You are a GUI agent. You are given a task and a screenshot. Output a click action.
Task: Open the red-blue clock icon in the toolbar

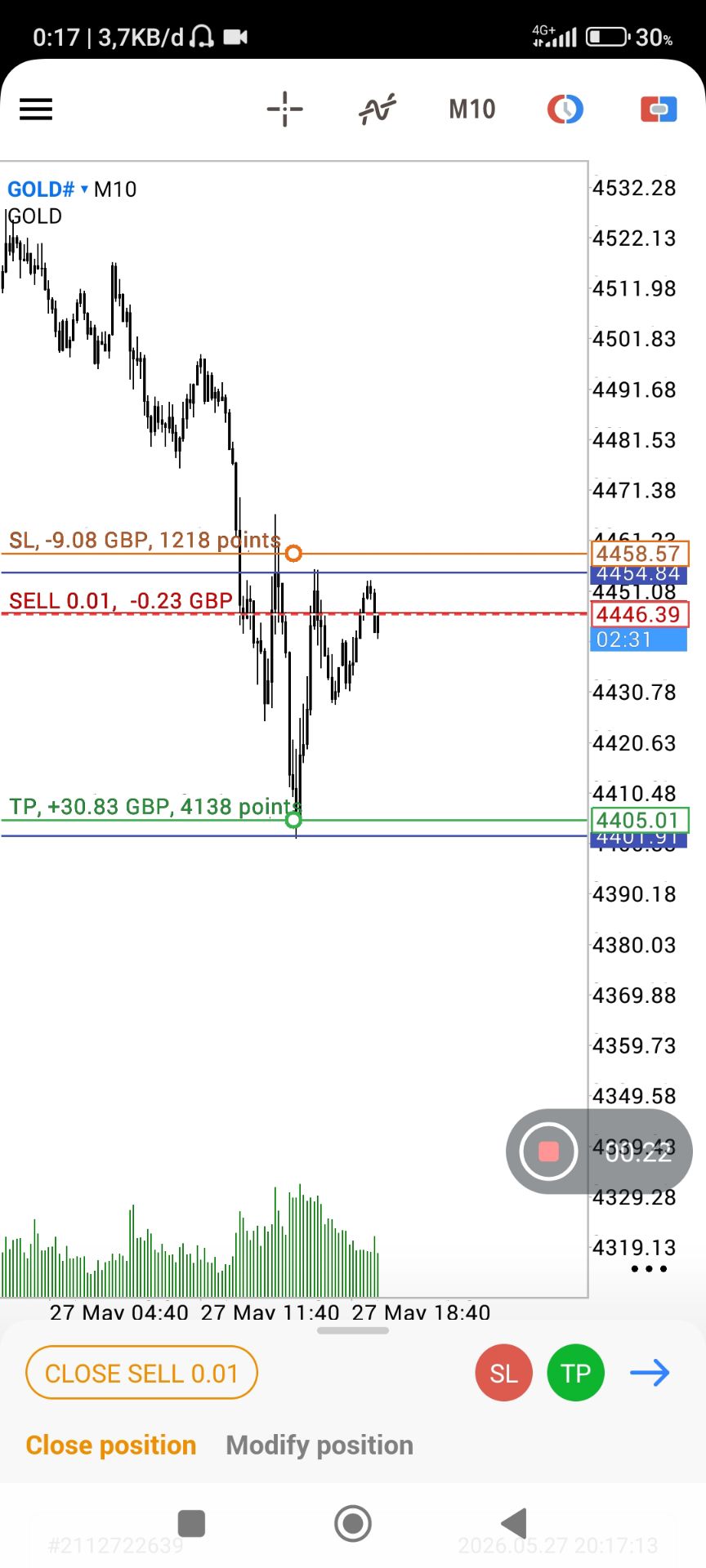pyautogui.click(x=565, y=109)
